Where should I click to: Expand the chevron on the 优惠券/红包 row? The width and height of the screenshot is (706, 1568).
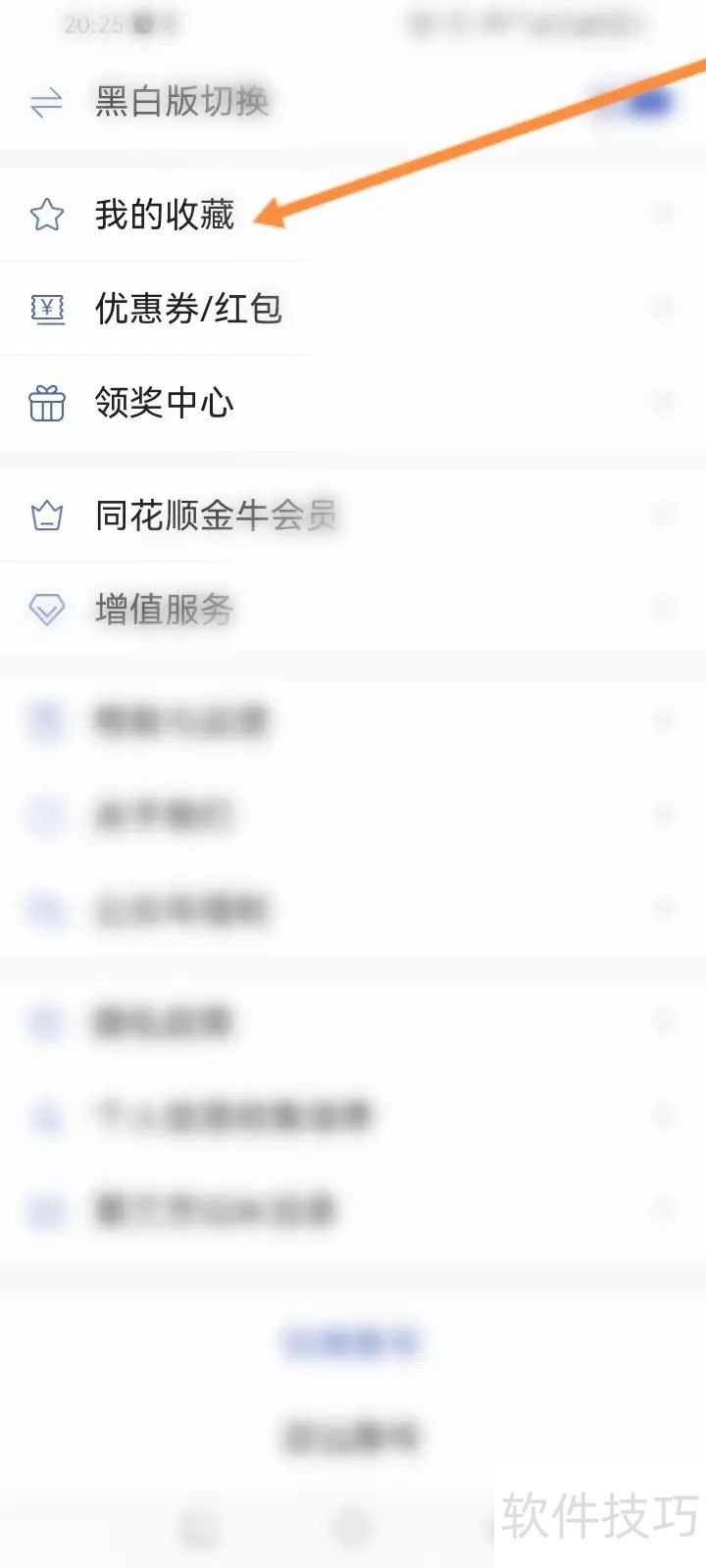point(663,308)
